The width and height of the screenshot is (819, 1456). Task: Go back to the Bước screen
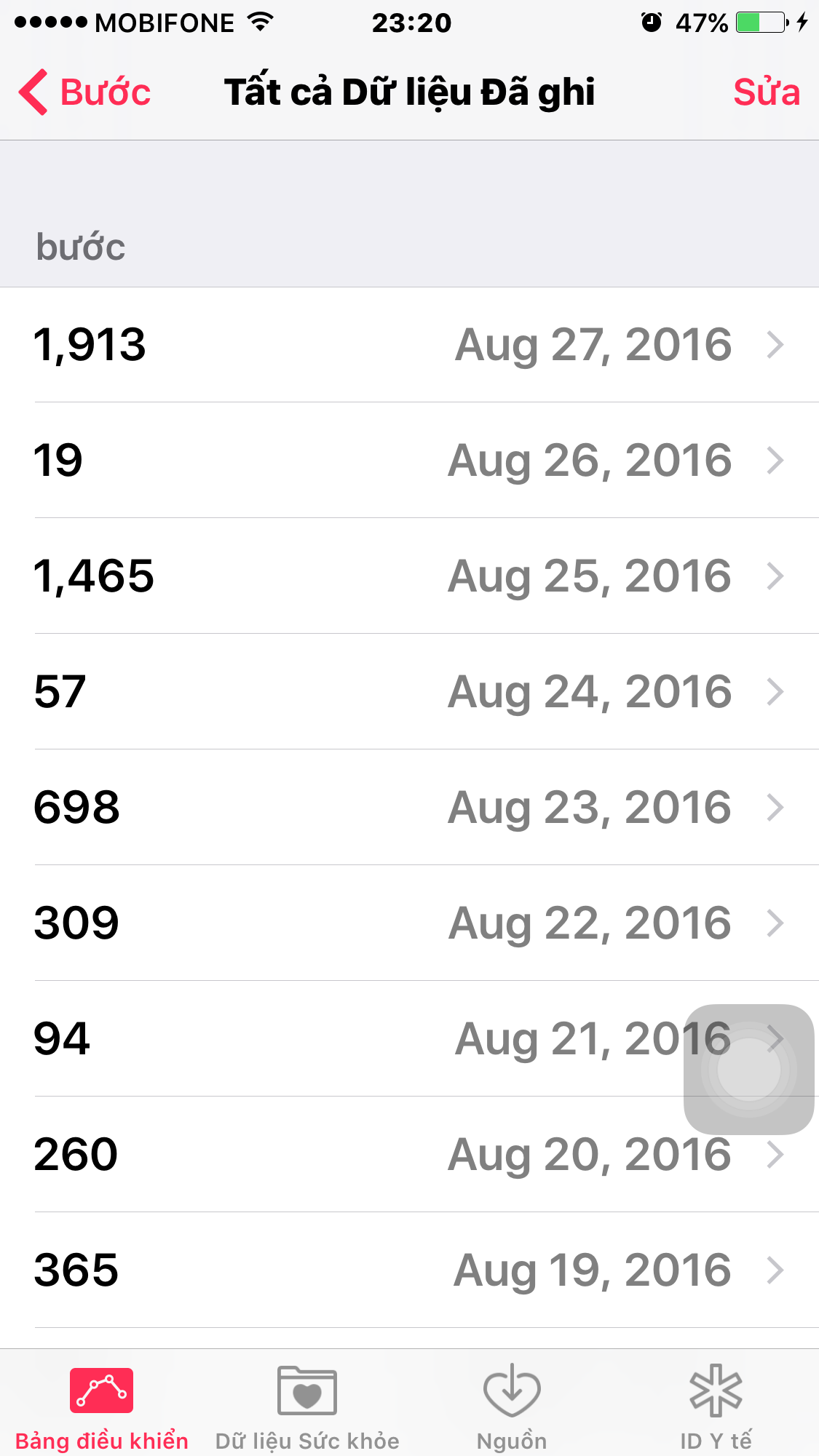[x=85, y=92]
